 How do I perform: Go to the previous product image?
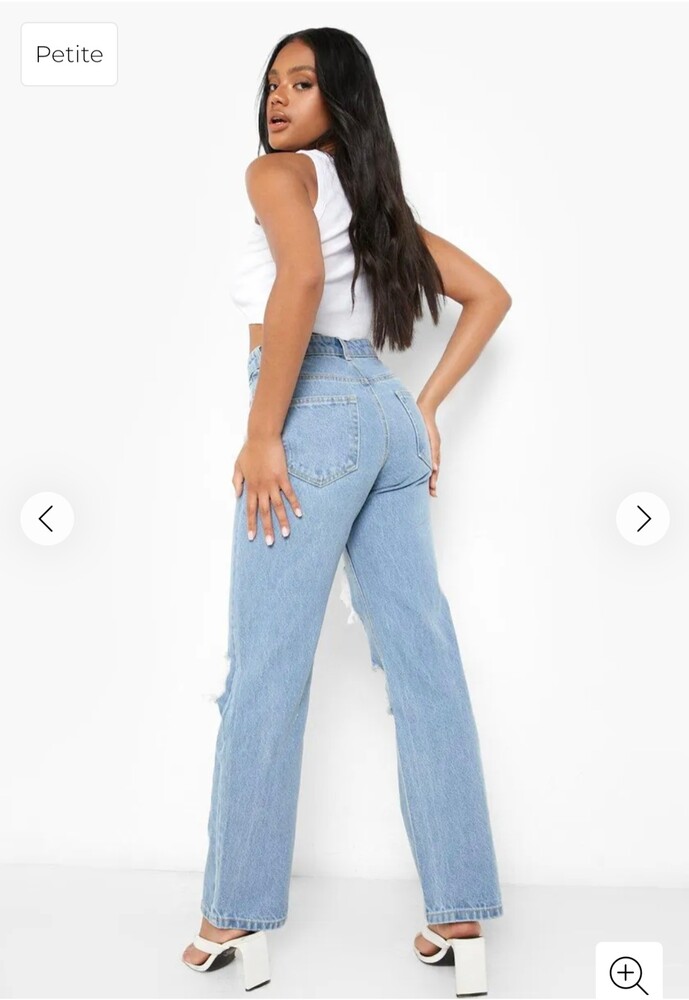tap(47, 518)
